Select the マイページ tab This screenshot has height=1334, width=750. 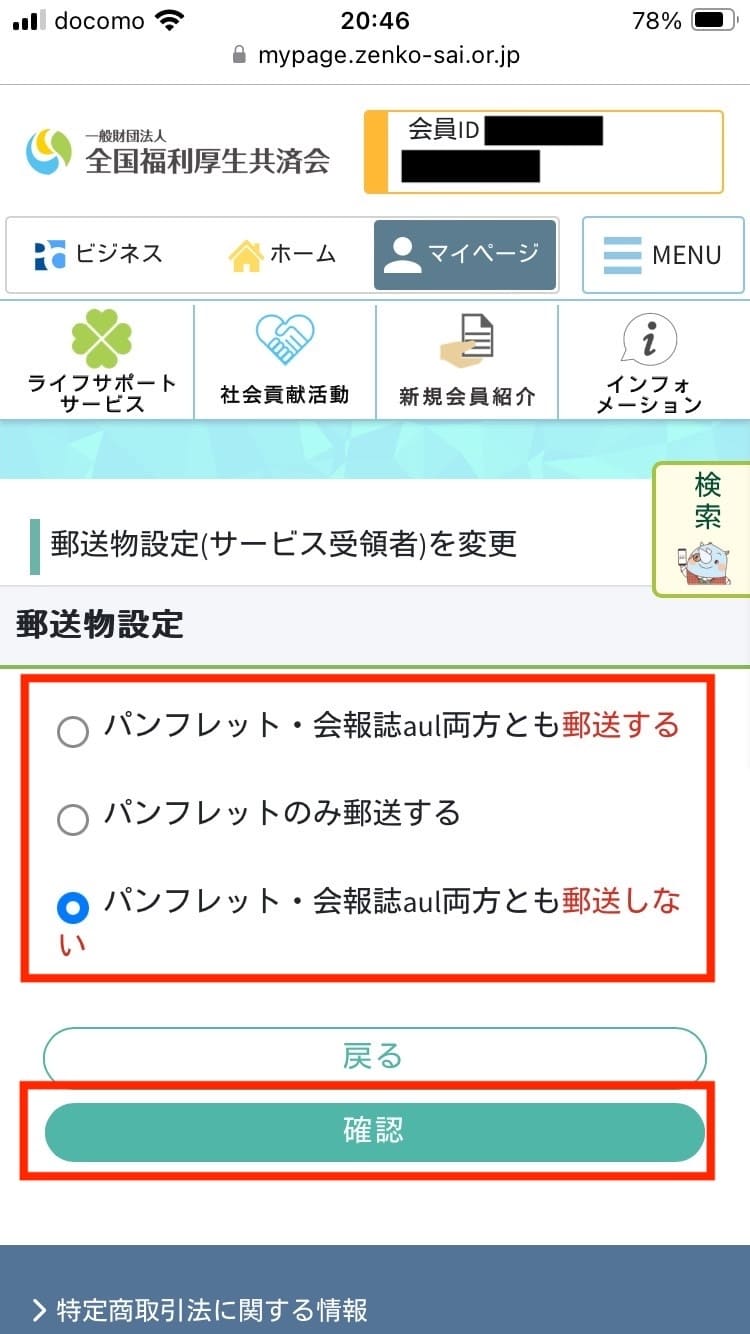[x=464, y=255]
